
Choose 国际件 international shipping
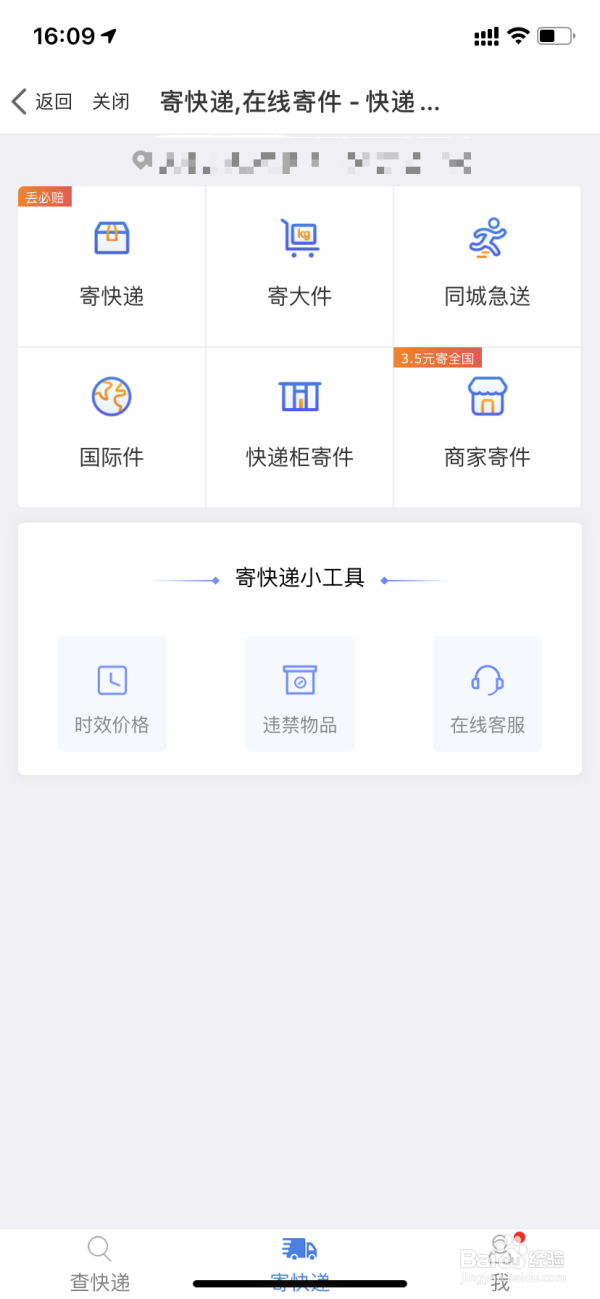click(112, 427)
